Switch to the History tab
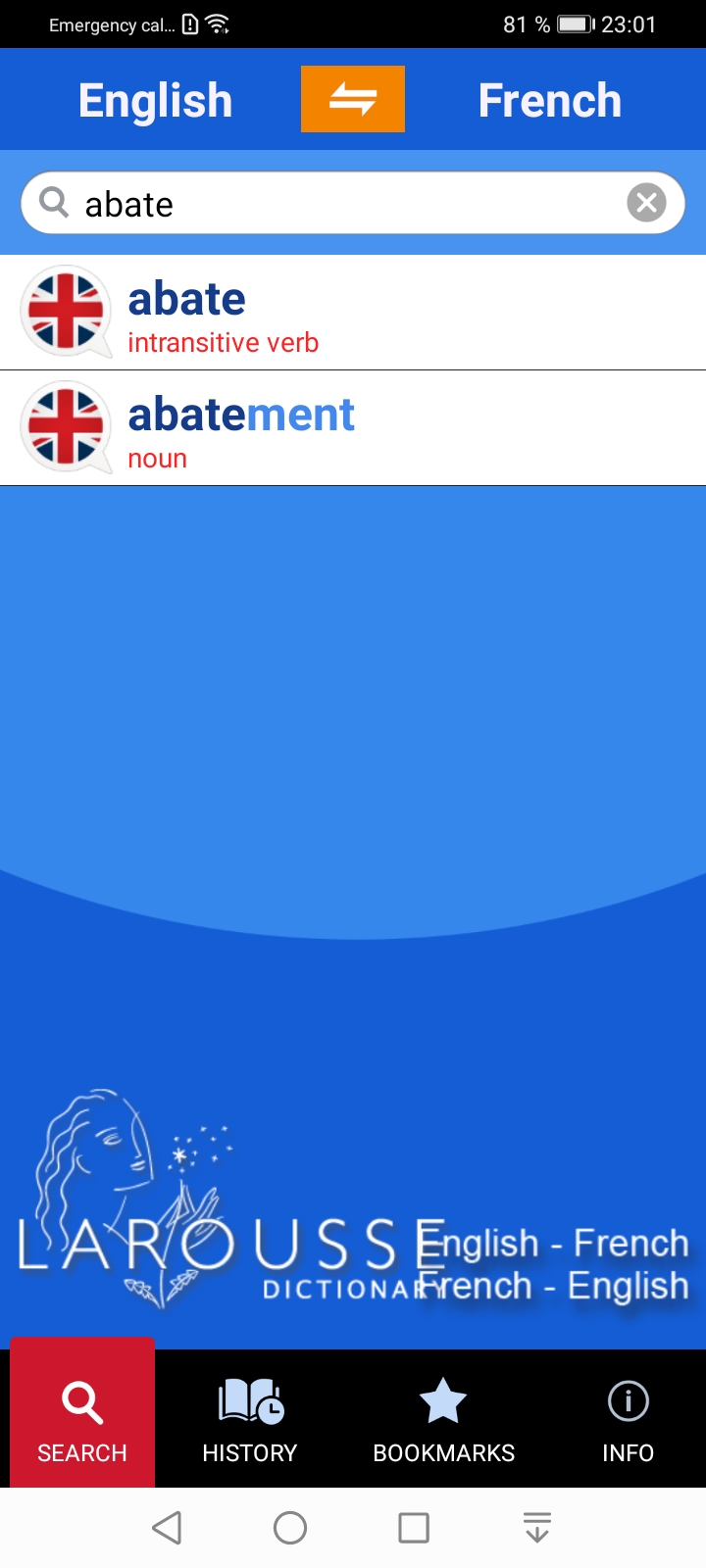Image resolution: width=706 pixels, height=1568 pixels. point(250,1419)
